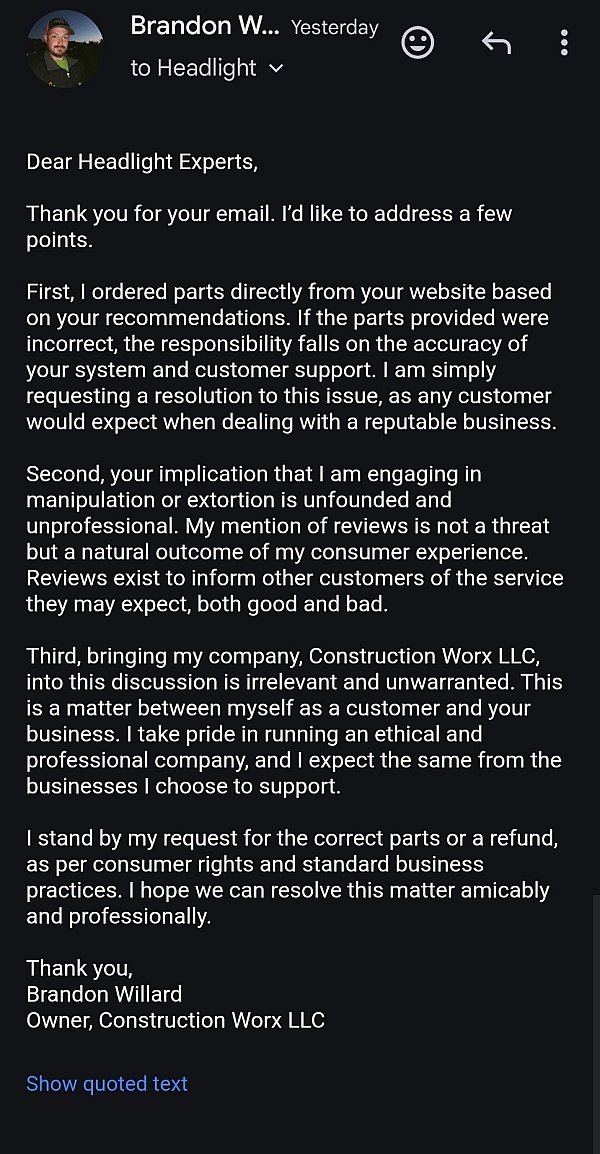Open the message overflow menu

tap(564, 43)
